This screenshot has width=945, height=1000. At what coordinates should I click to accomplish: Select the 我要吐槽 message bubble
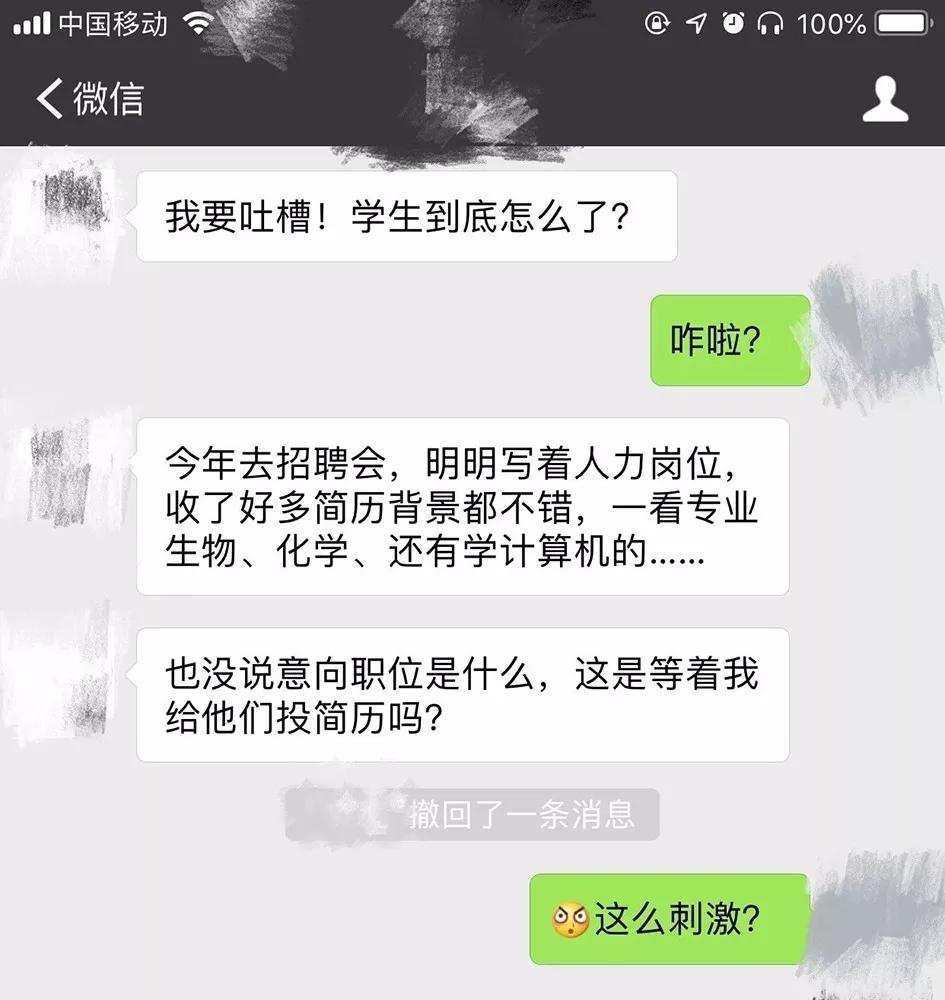coord(407,215)
